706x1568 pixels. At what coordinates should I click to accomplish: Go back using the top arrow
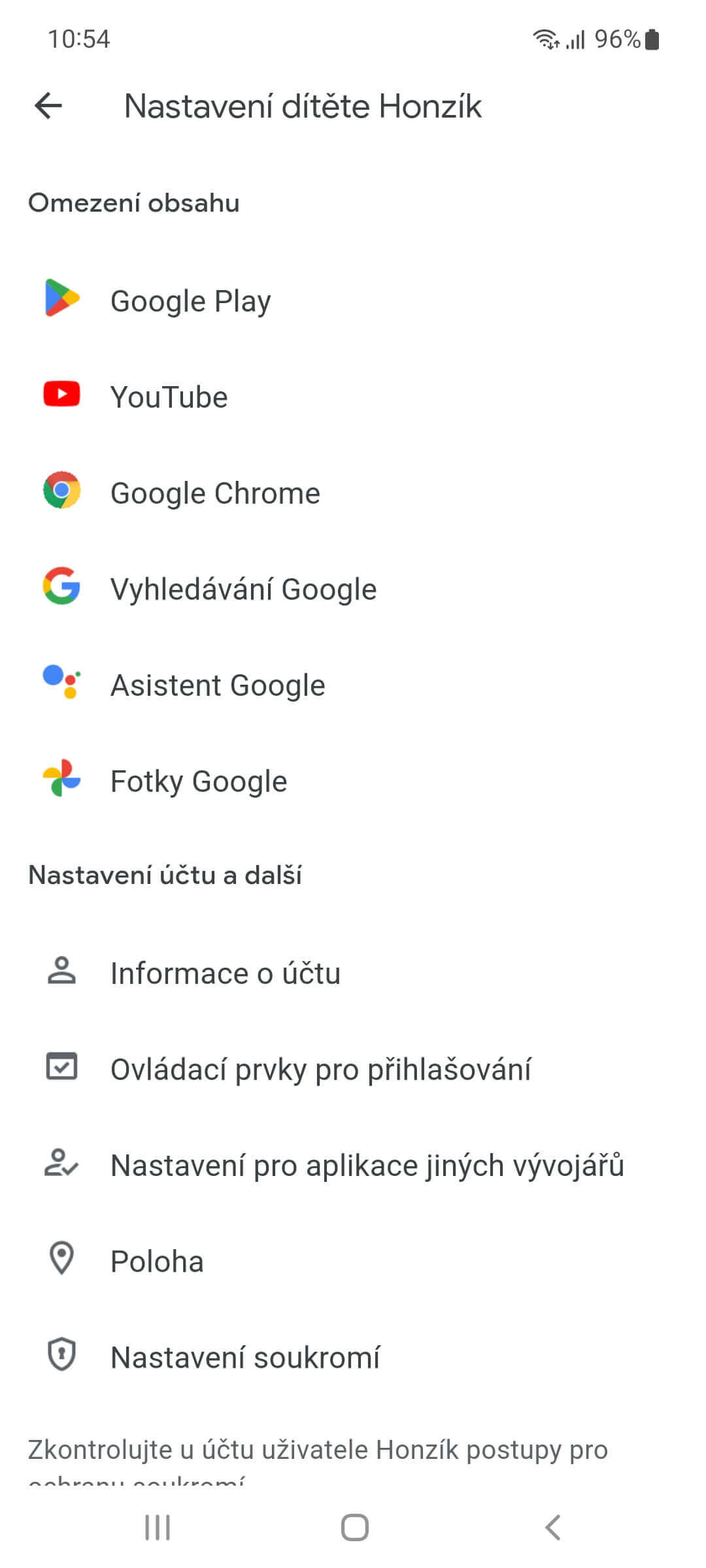point(48,106)
